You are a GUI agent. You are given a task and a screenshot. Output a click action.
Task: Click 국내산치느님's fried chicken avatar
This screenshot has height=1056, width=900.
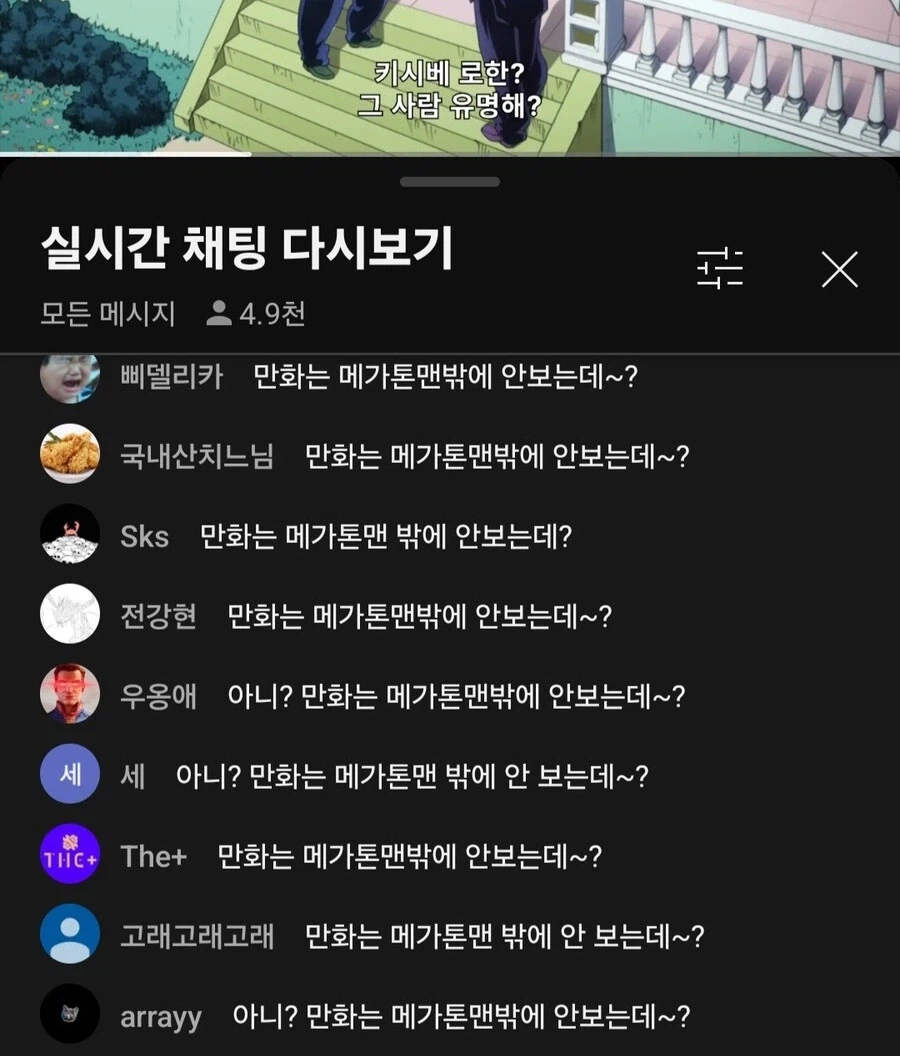coord(68,456)
